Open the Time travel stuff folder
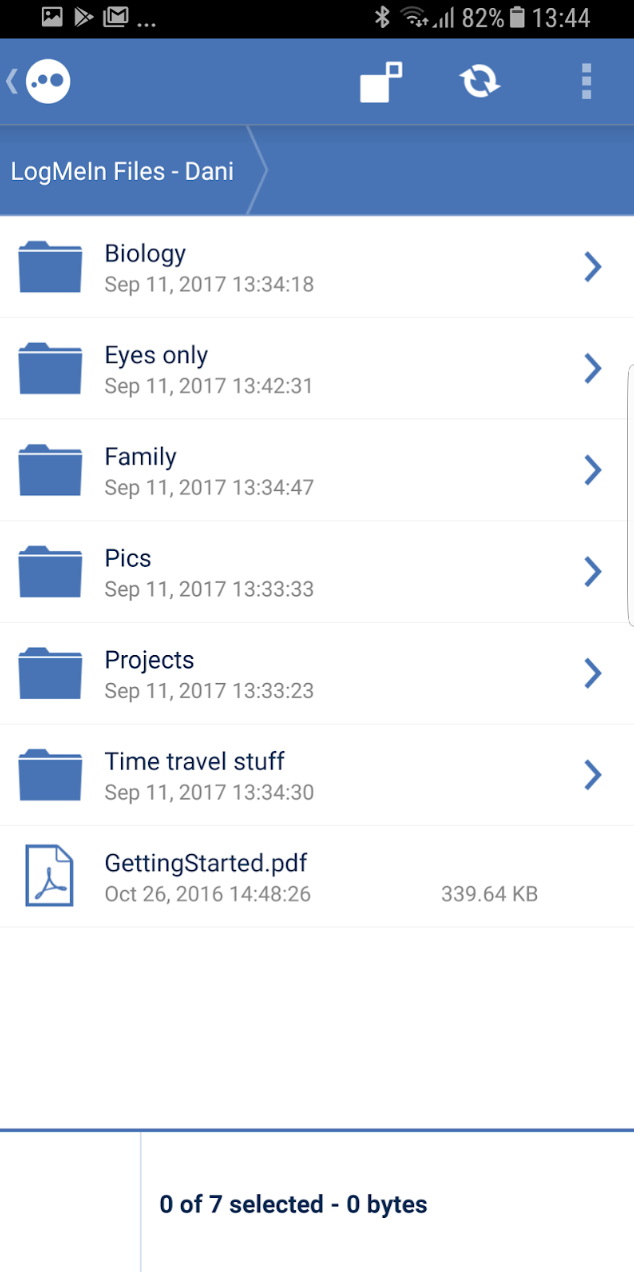Viewport: 634px width, 1272px height. [x=300, y=775]
